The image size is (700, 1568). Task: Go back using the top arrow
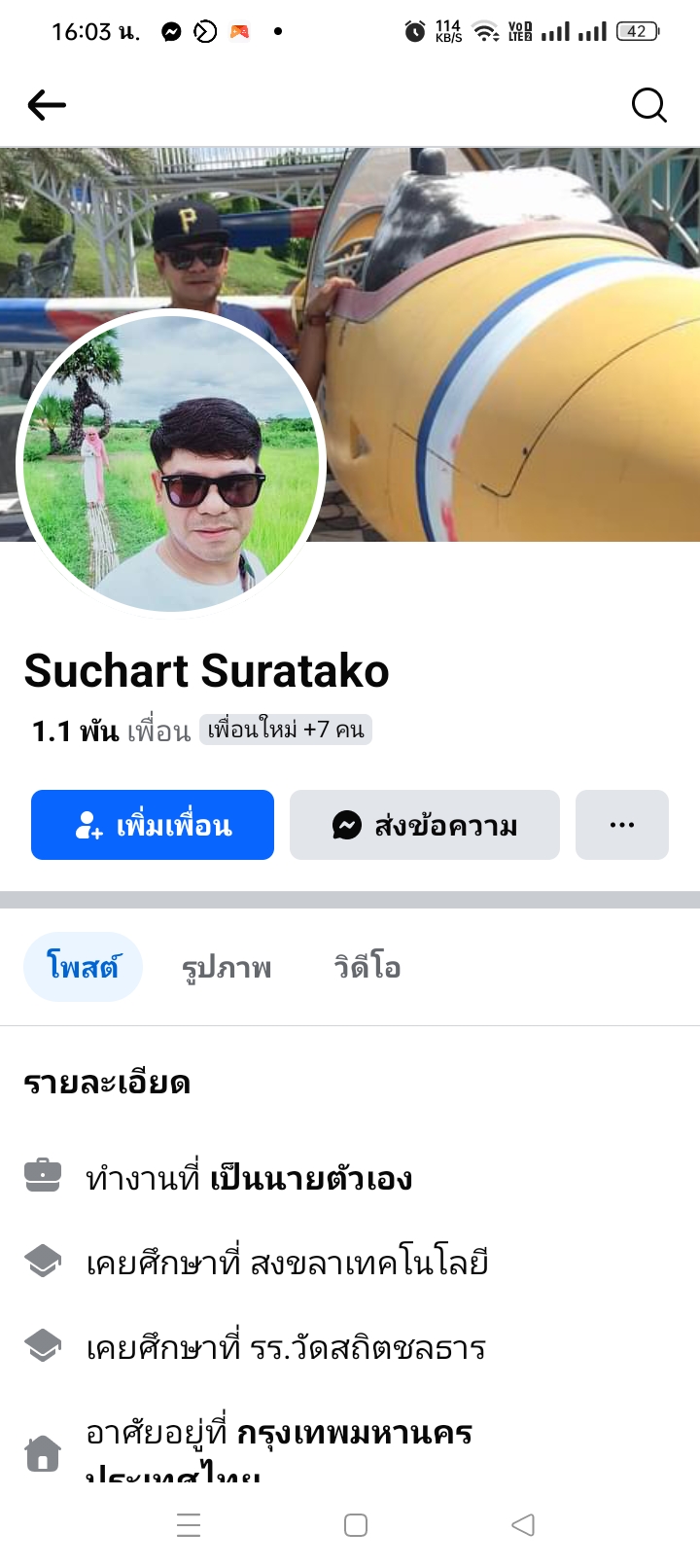pyautogui.click(x=47, y=105)
